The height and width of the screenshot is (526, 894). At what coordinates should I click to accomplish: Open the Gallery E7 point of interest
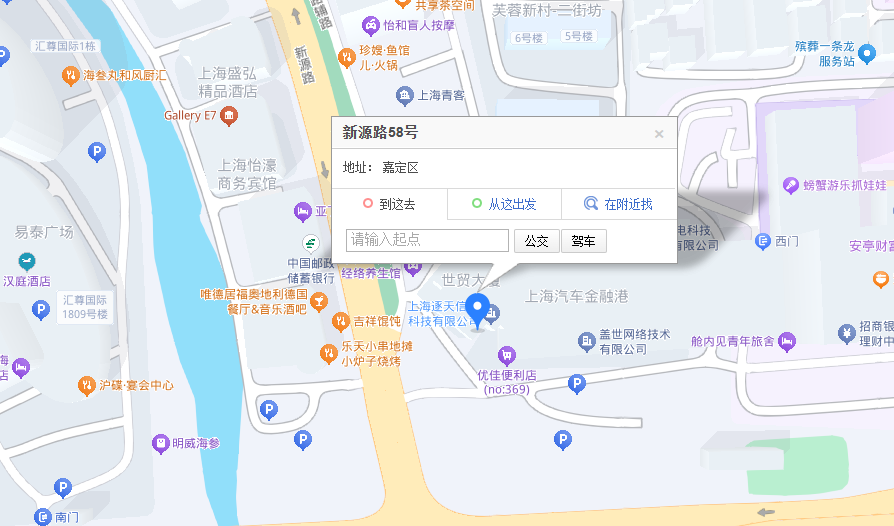(x=229, y=116)
